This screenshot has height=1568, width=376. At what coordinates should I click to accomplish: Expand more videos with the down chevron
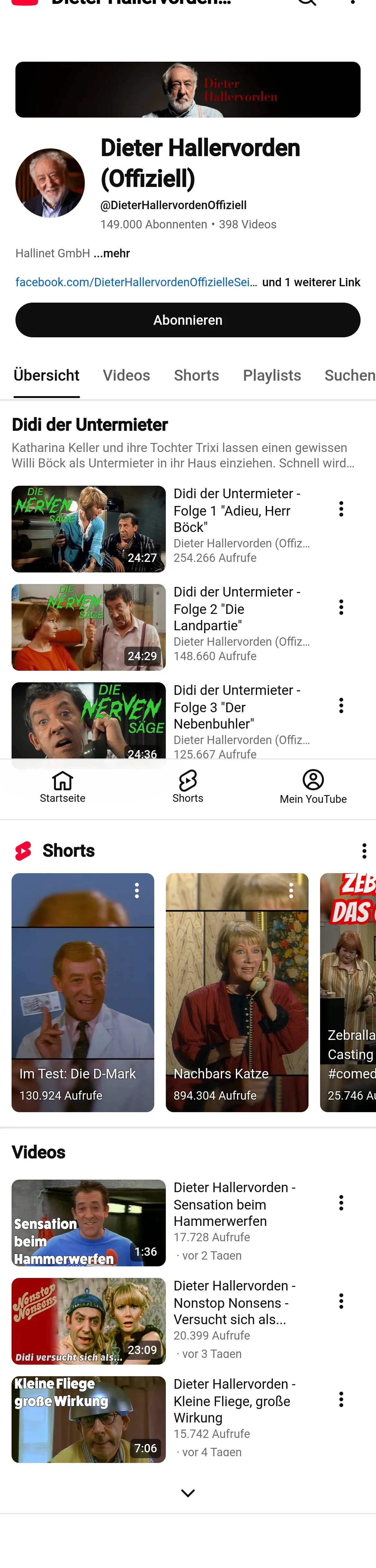coord(188,1493)
